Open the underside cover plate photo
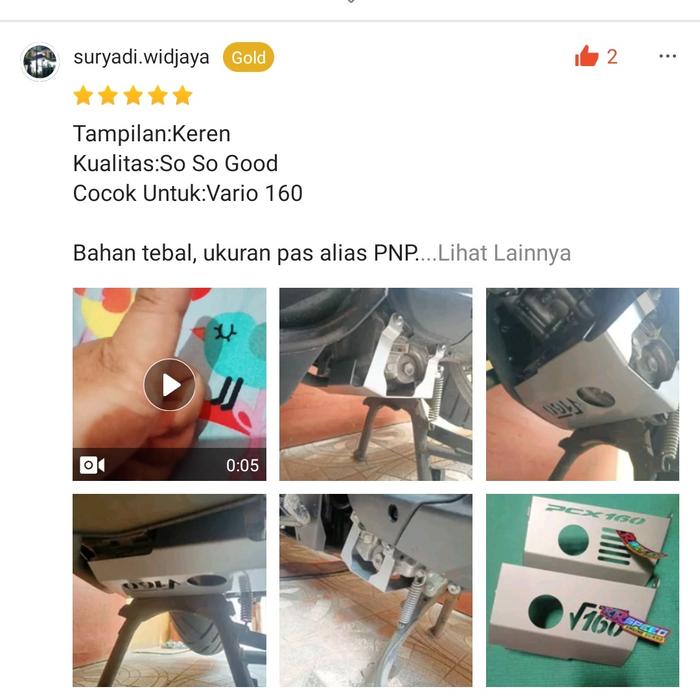This screenshot has width=700, height=700. click(x=169, y=589)
